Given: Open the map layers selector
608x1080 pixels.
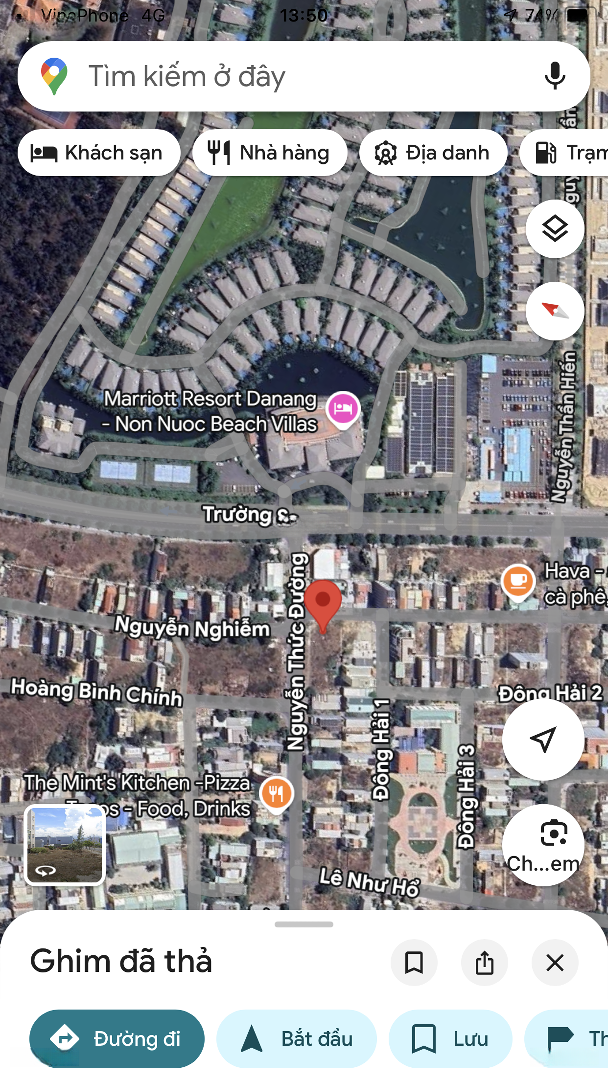Looking at the screenshot, I should pyautogui.click(x=555, y=229).
